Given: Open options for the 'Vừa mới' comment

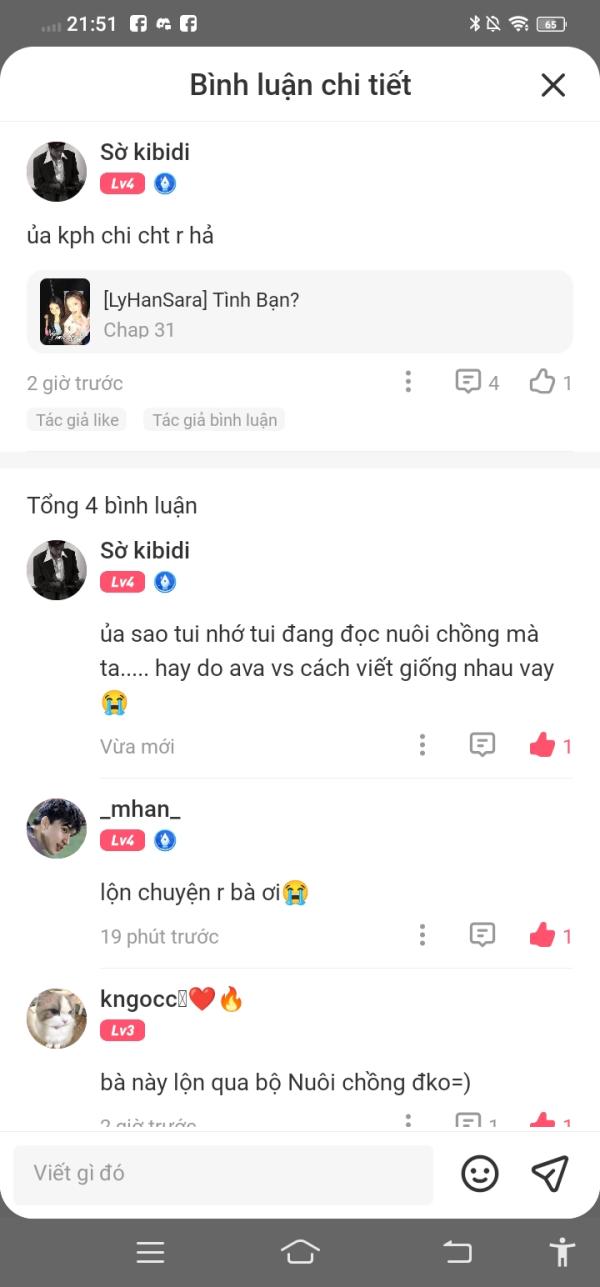Looking at the screenshot, I should (422, 745).
